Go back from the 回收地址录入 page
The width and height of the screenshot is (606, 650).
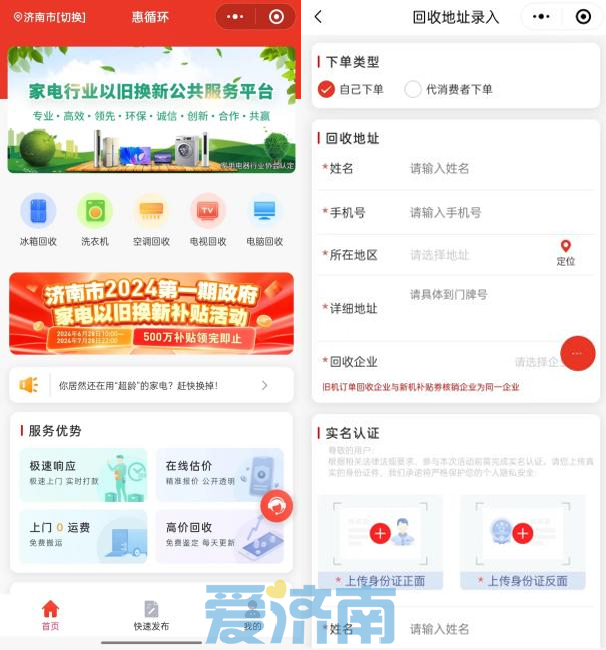point(318,17)
